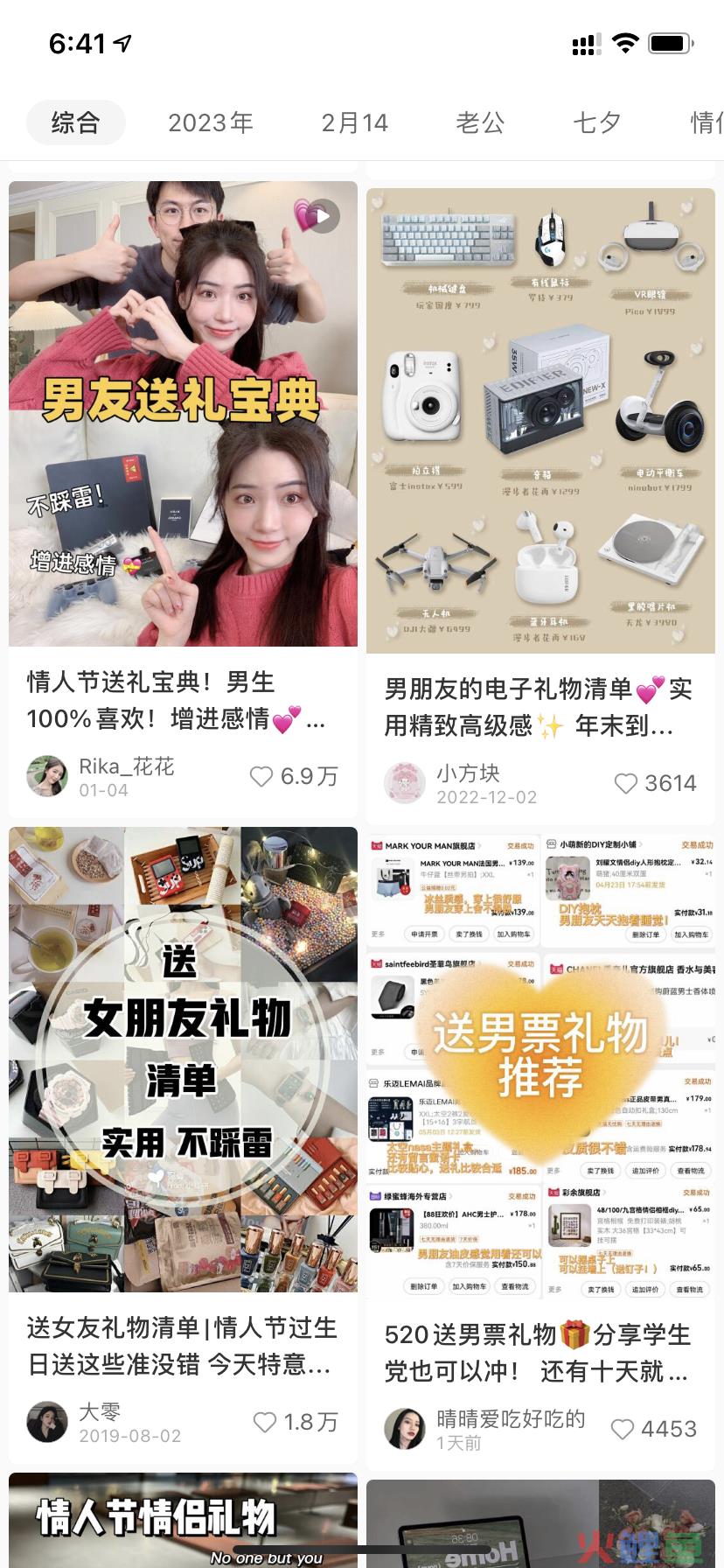This screenshot has width=724, height=1568.
Task: Like Rika_花花's post
Action: pyautogui.click(x=261, y=776)
